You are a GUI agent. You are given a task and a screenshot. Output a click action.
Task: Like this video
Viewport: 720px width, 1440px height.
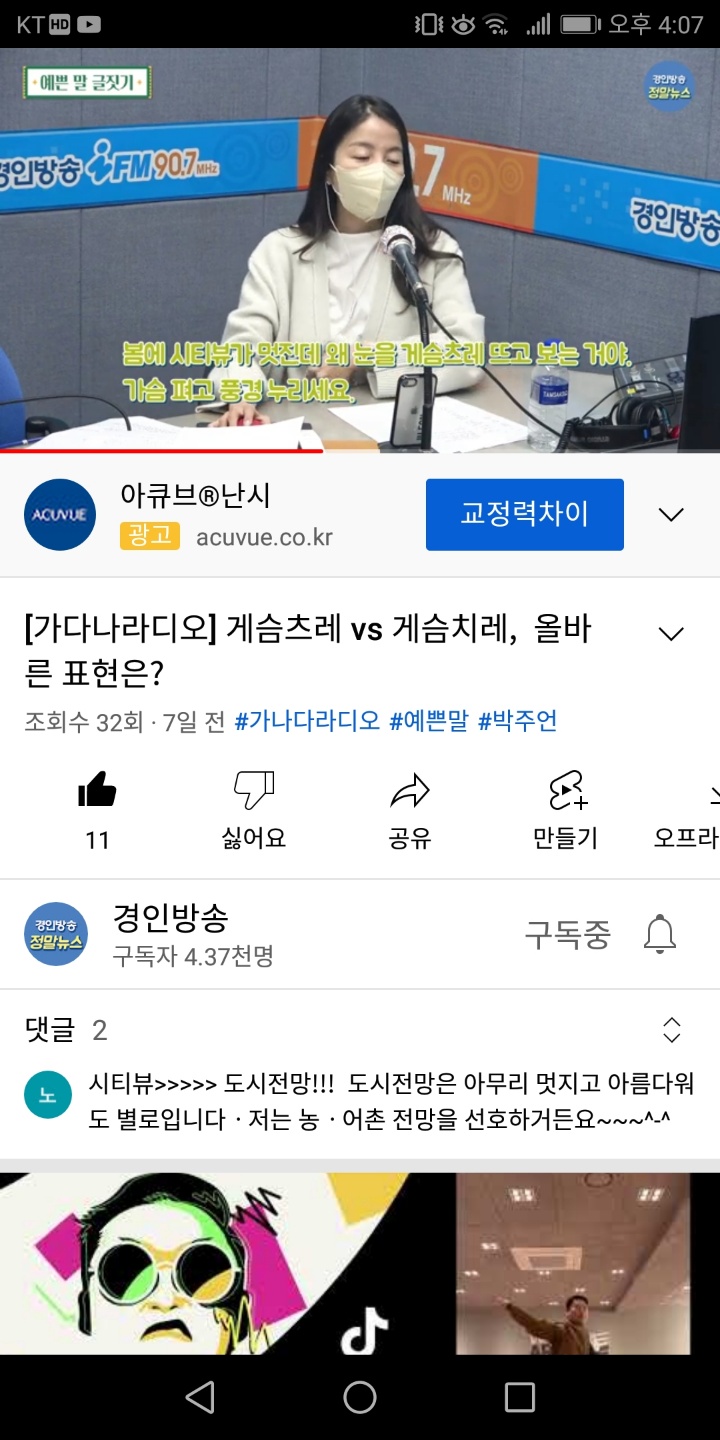97,806
